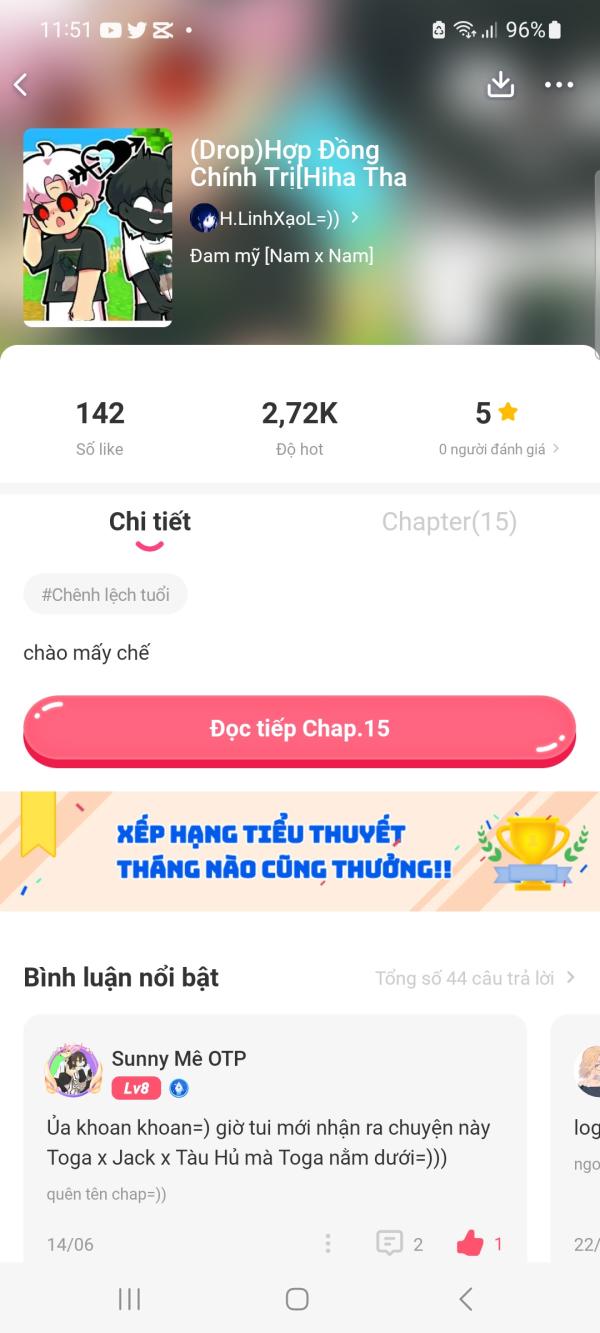This screenshot has height=1333, width=600.
Task: View the ratings "0 người đánh giá"
Action: 499,449
